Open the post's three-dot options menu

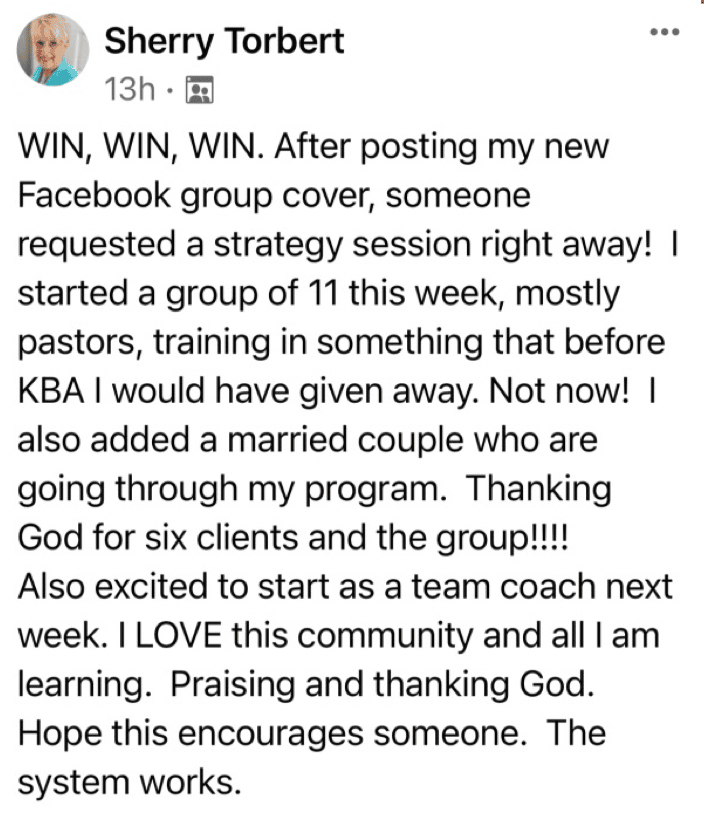pyautogui.click(x=664, y=33)
